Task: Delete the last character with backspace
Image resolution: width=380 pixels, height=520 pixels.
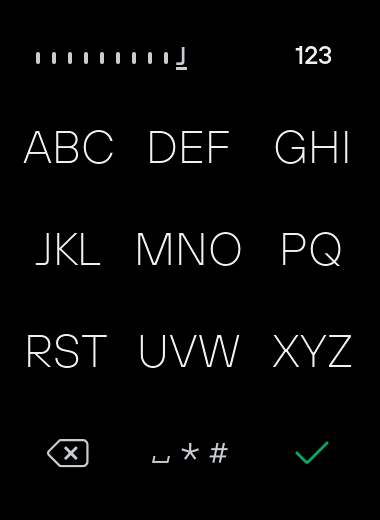Action: coord(68,453)
